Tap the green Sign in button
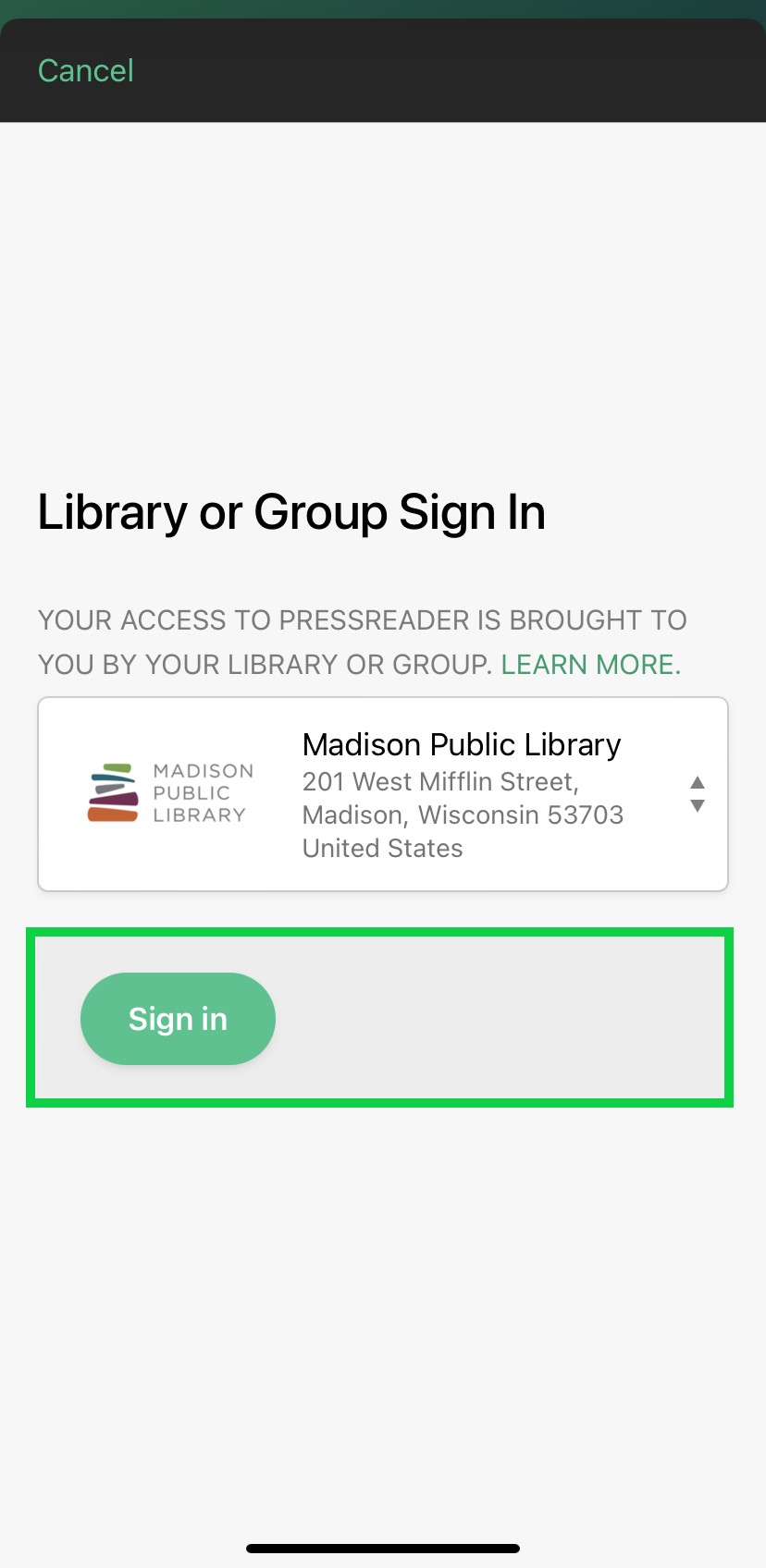Viewport: 766px width, 1568px height. [x=178, y=1019]
